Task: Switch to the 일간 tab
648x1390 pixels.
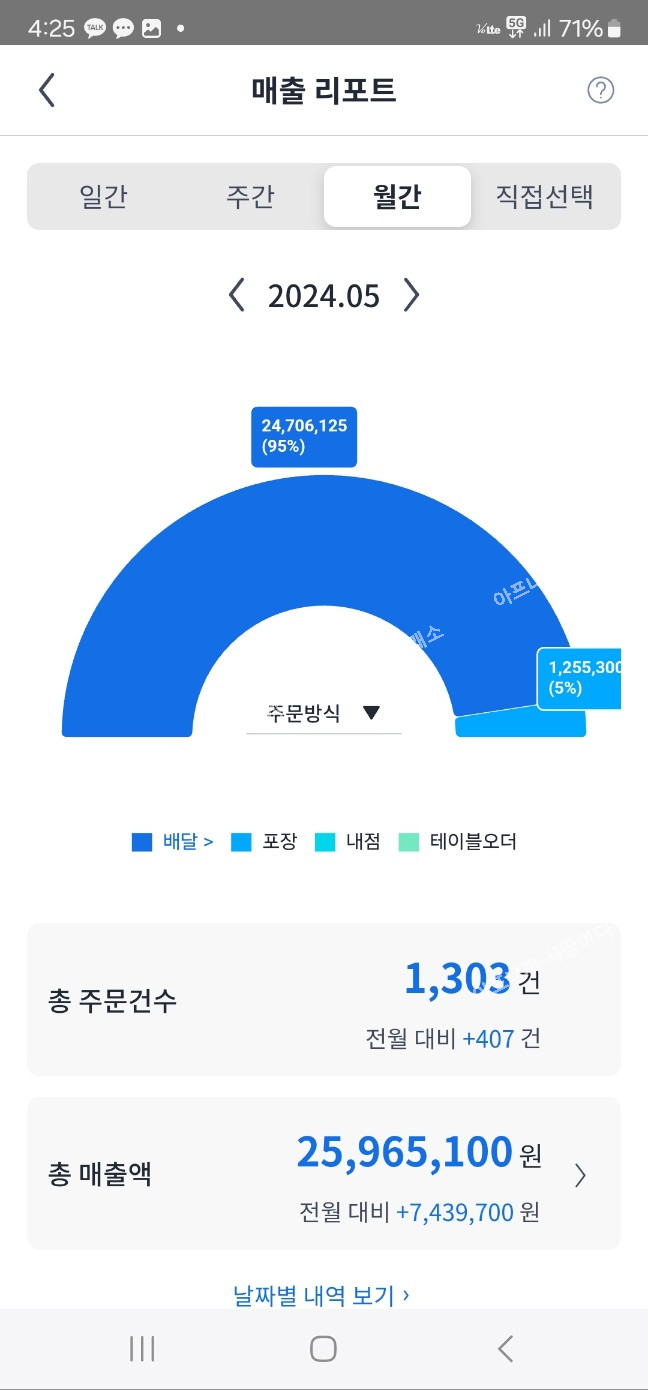Action: tap(103, 197)
